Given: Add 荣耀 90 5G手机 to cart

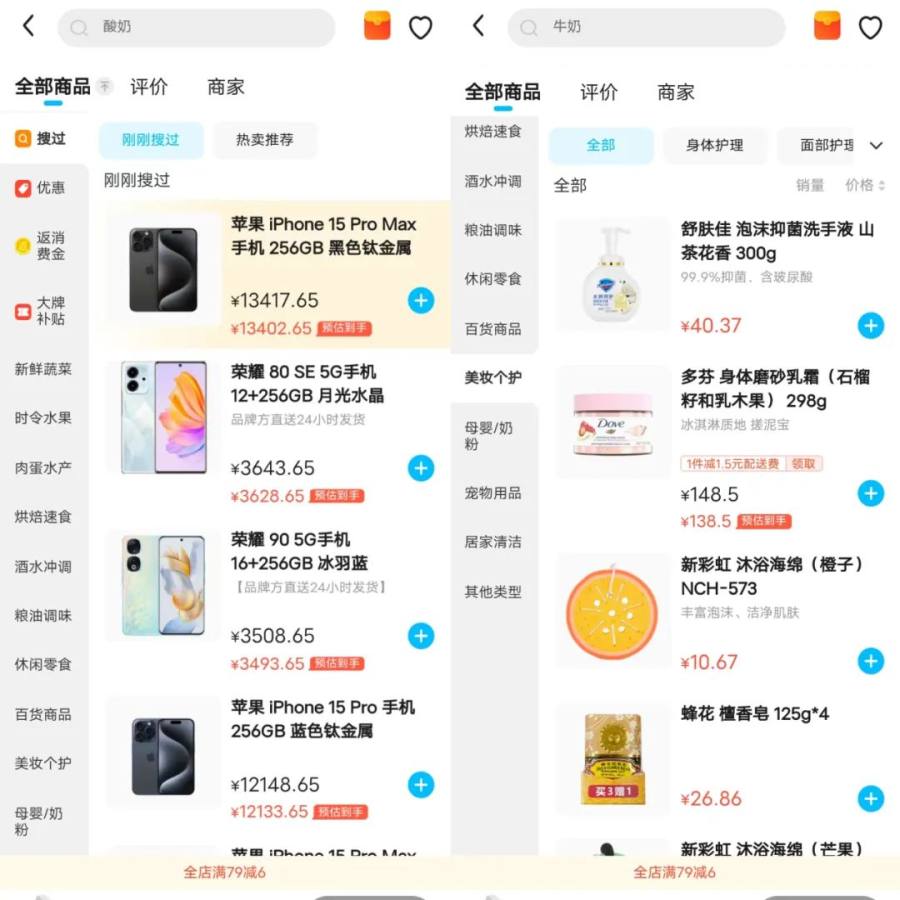Looking at the screenshot, I should tap(421, 636).
